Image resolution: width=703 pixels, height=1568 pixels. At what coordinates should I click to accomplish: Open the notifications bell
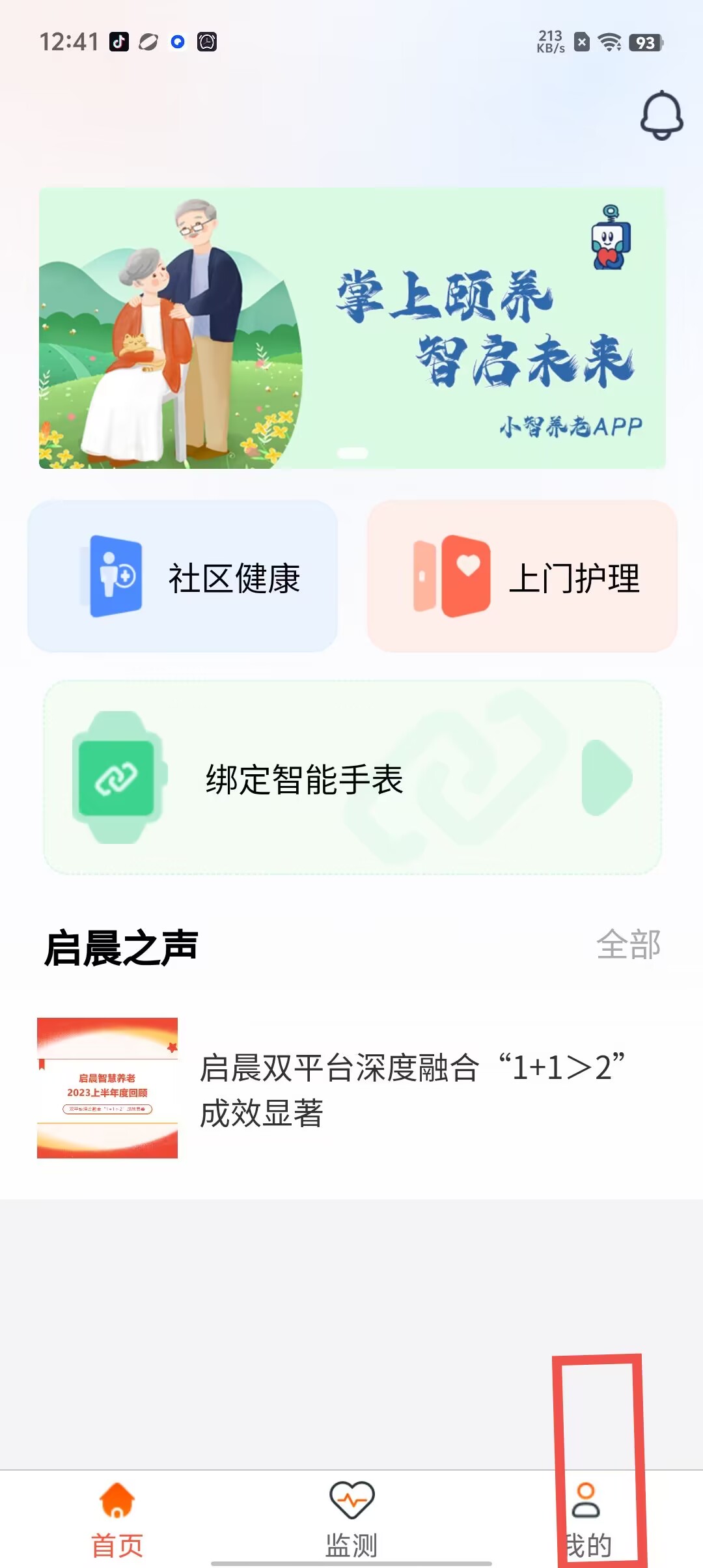tap(661, 115)
